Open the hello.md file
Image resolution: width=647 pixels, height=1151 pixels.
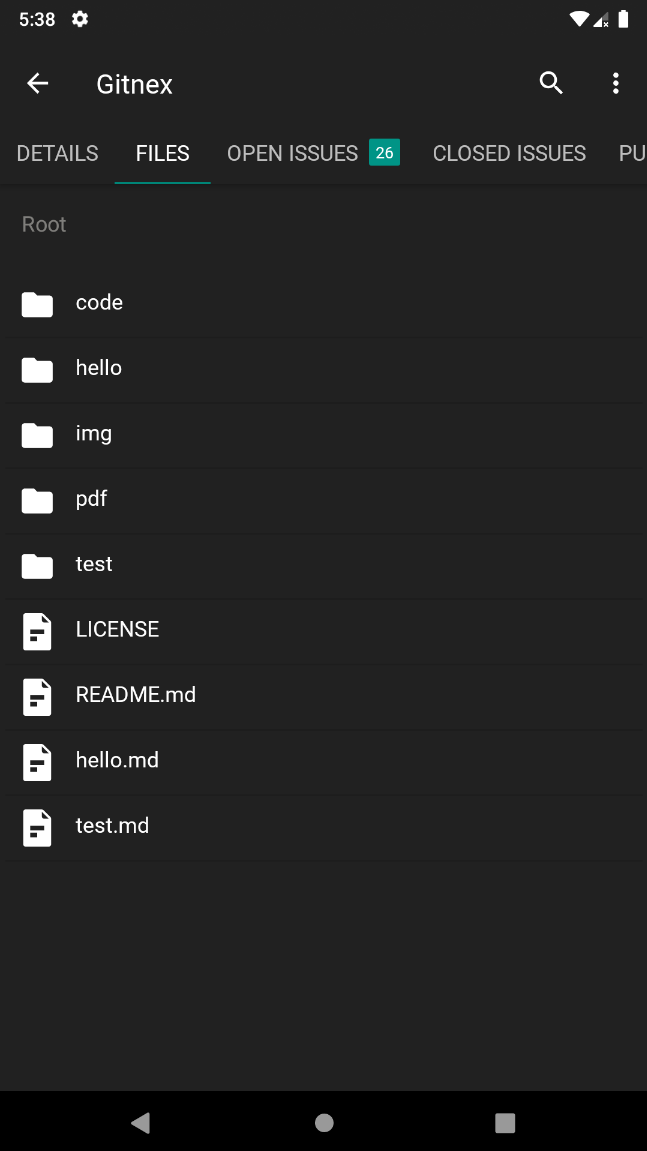click(117, 761)
